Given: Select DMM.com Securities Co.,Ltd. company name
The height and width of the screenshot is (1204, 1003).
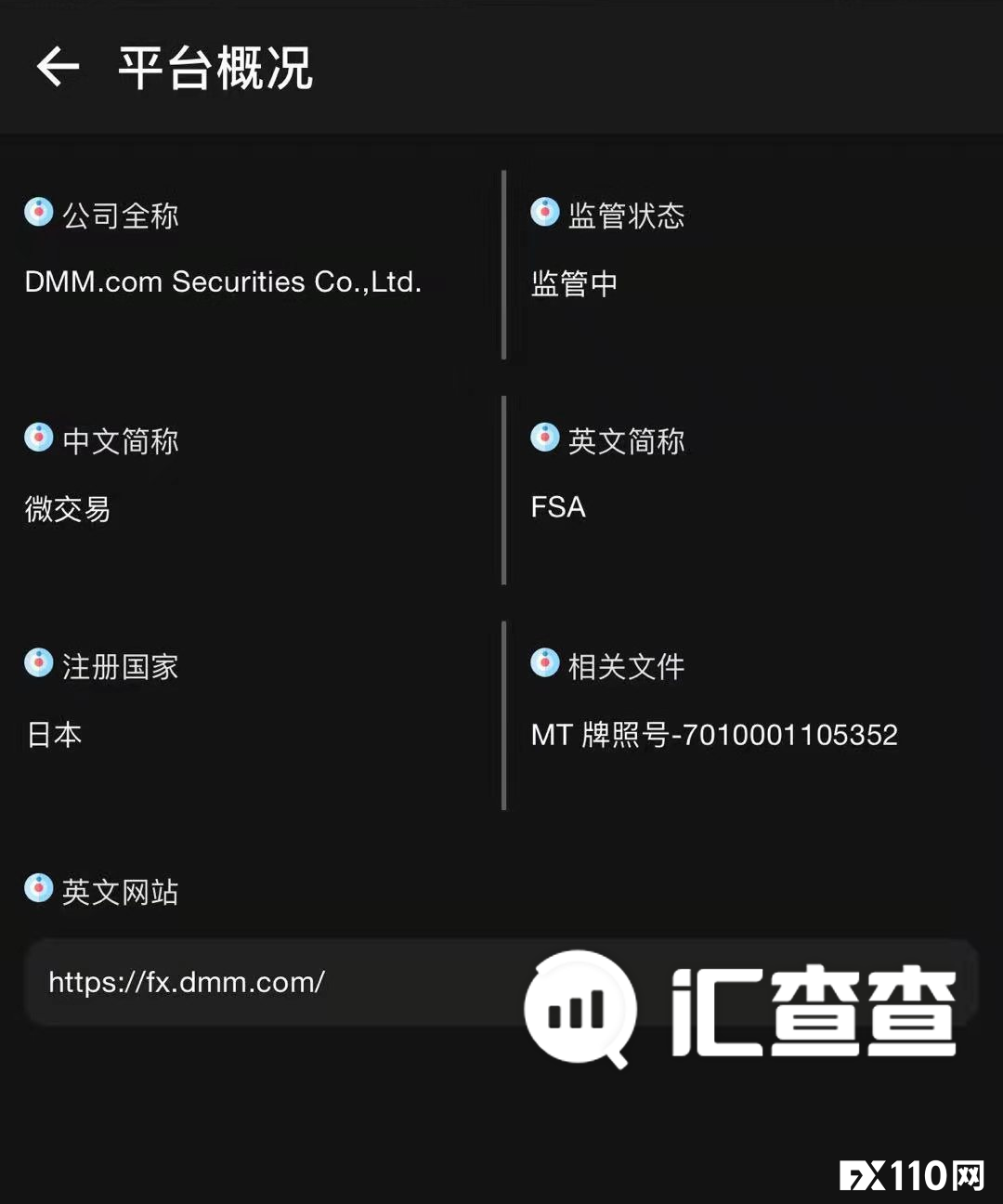Looking at the screenshot, I should 223,281.
